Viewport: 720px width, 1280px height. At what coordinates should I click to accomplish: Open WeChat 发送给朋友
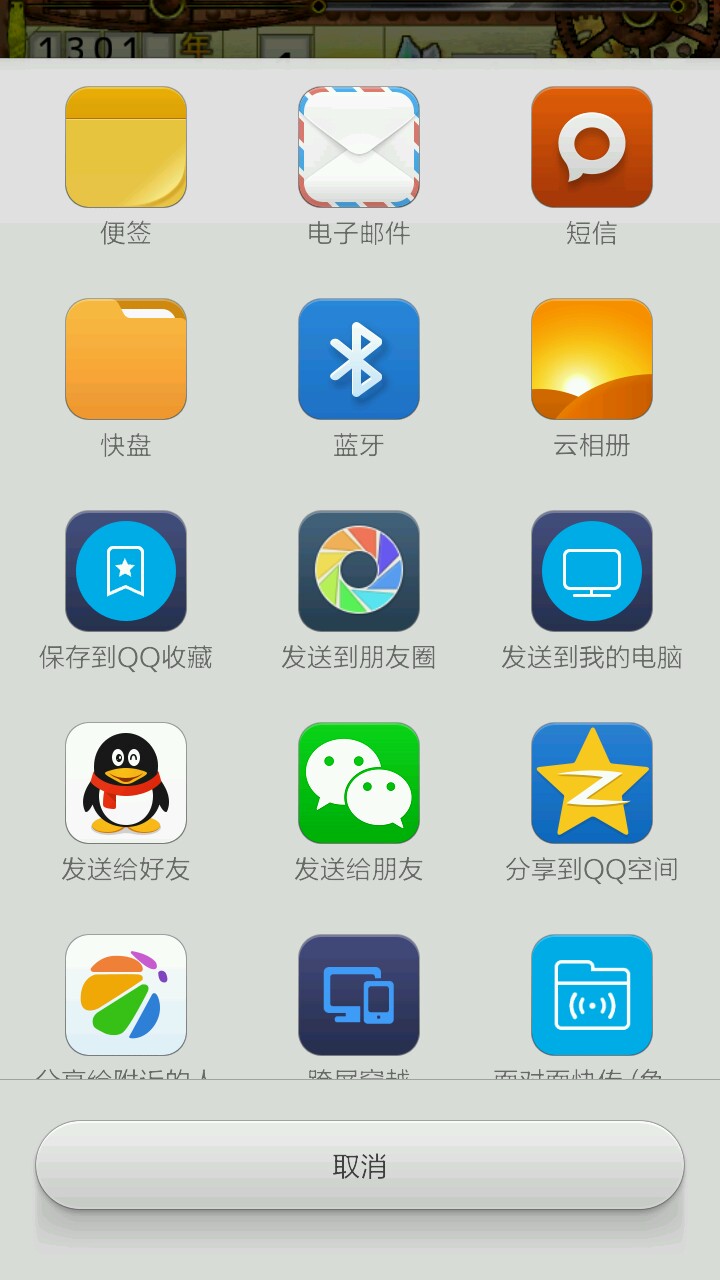pyautogui.click(x=359, y=784)
